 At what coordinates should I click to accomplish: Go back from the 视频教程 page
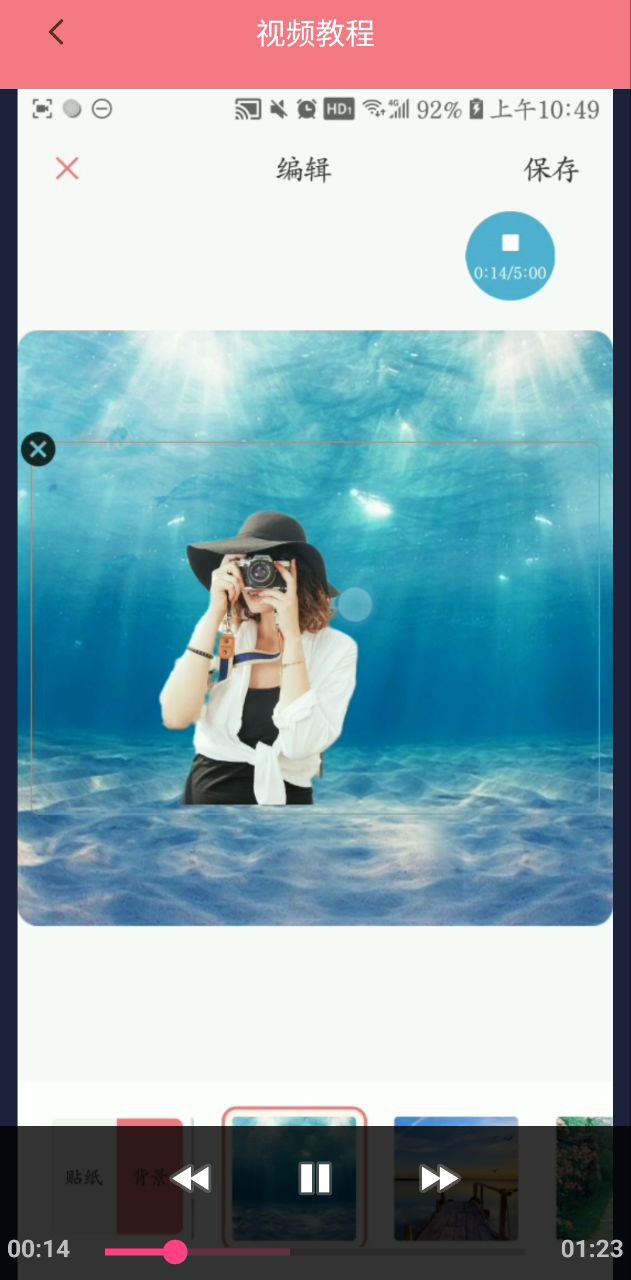[56, 33]
